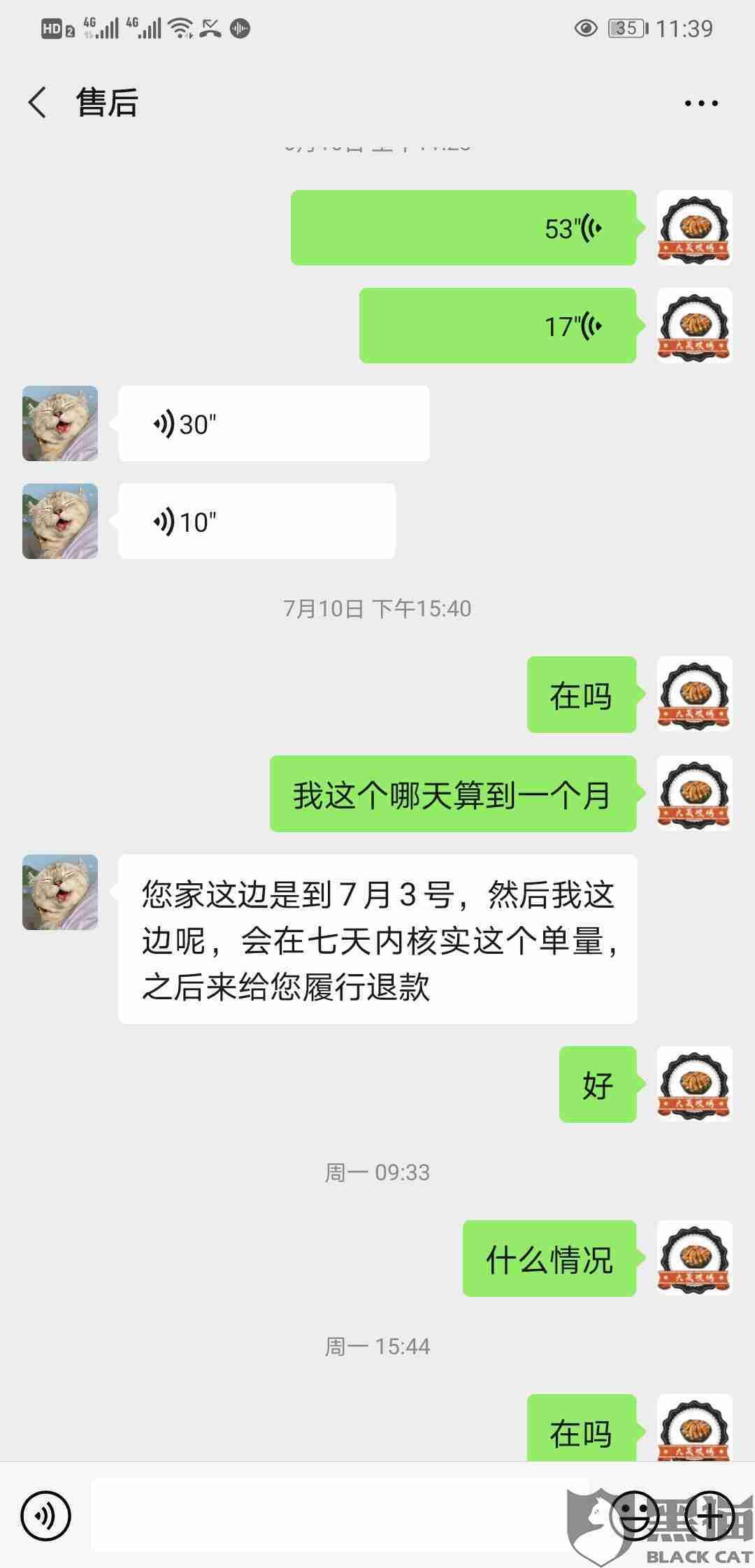Open the chat overflow menu
The height and width of the screenshot is (1568, 755).
click(700, 103)
